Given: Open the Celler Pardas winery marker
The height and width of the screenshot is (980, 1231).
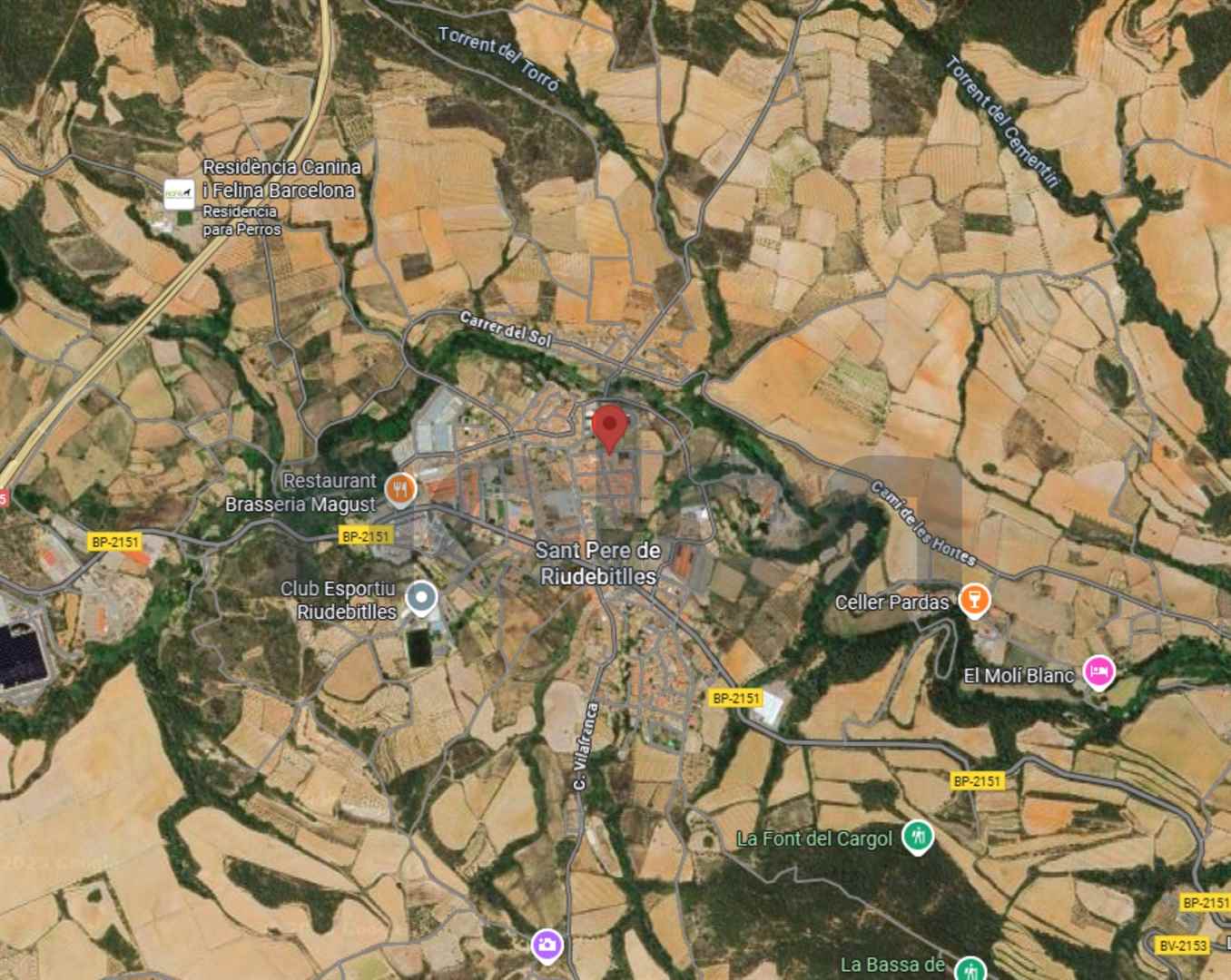Looking at the screenshot, I should (974, 600).
